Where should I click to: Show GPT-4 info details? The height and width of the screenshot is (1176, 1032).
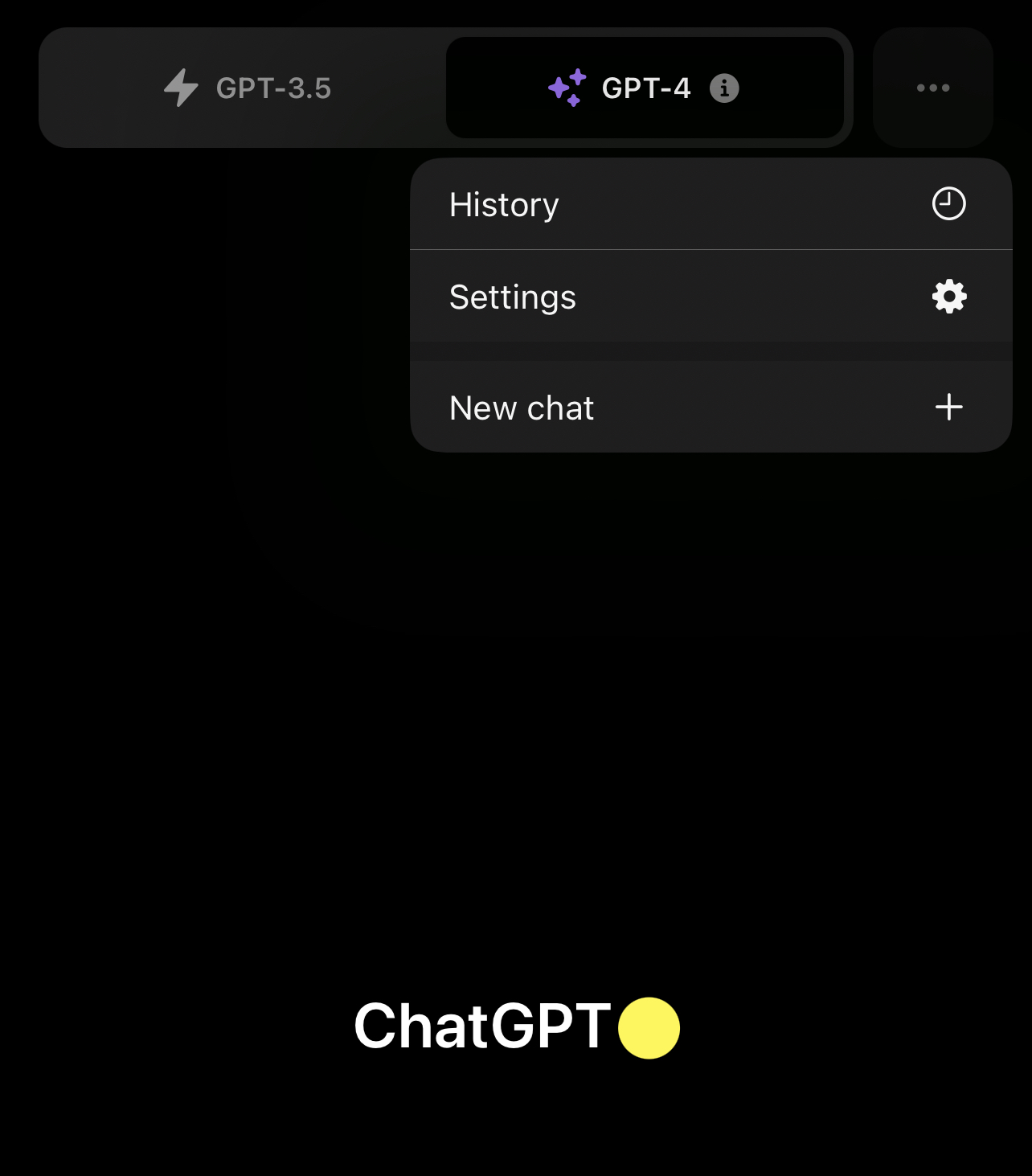click(724, 88)
